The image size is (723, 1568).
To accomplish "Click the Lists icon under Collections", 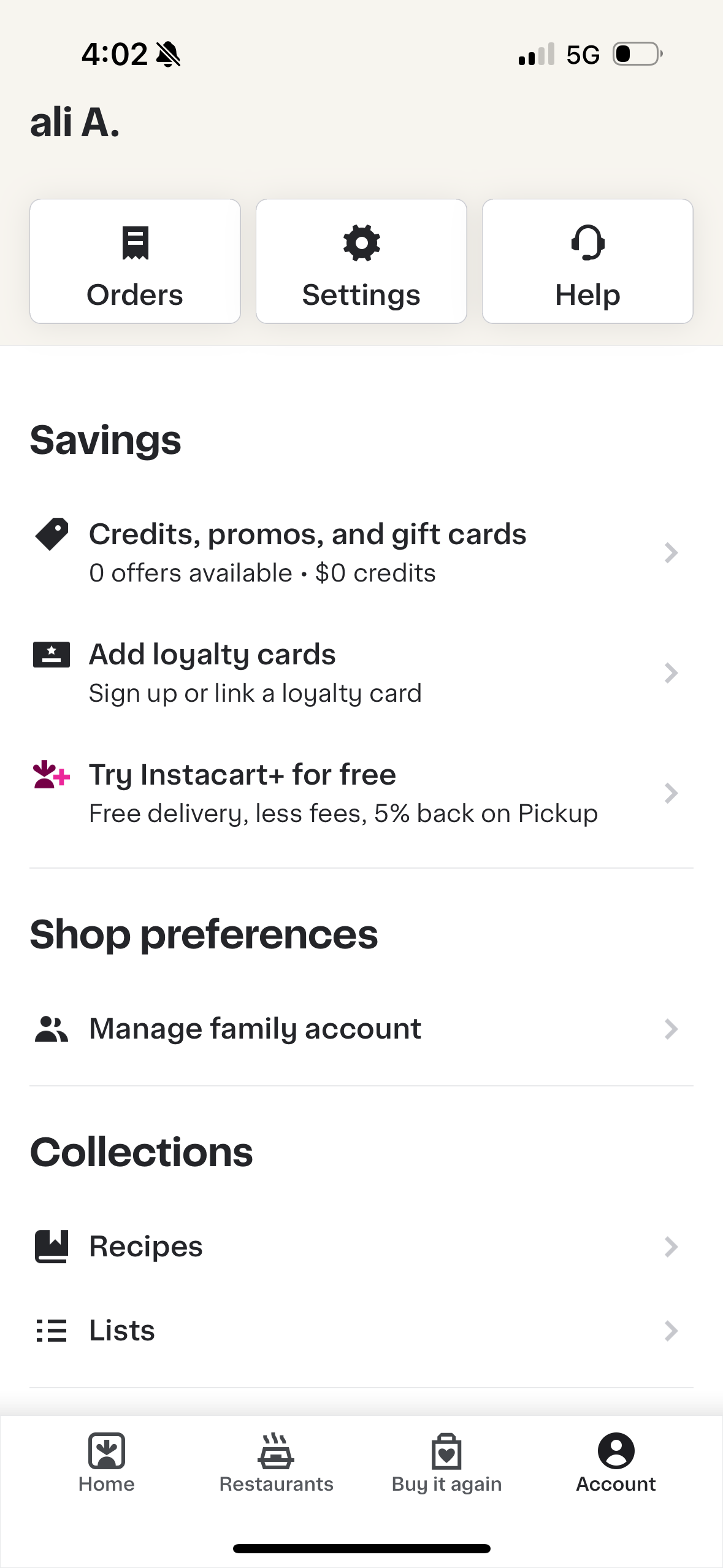I will point(52,1330).
